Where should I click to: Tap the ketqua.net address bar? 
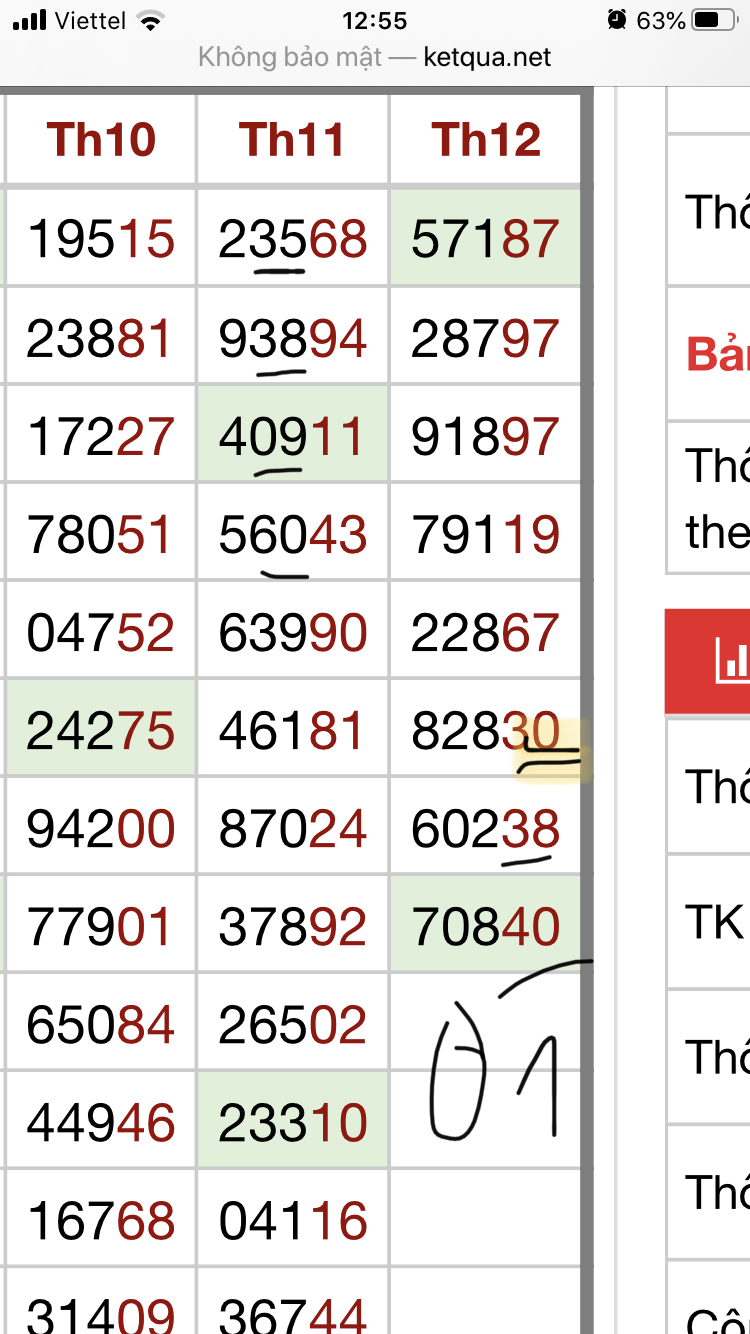(x=375, y=57)
